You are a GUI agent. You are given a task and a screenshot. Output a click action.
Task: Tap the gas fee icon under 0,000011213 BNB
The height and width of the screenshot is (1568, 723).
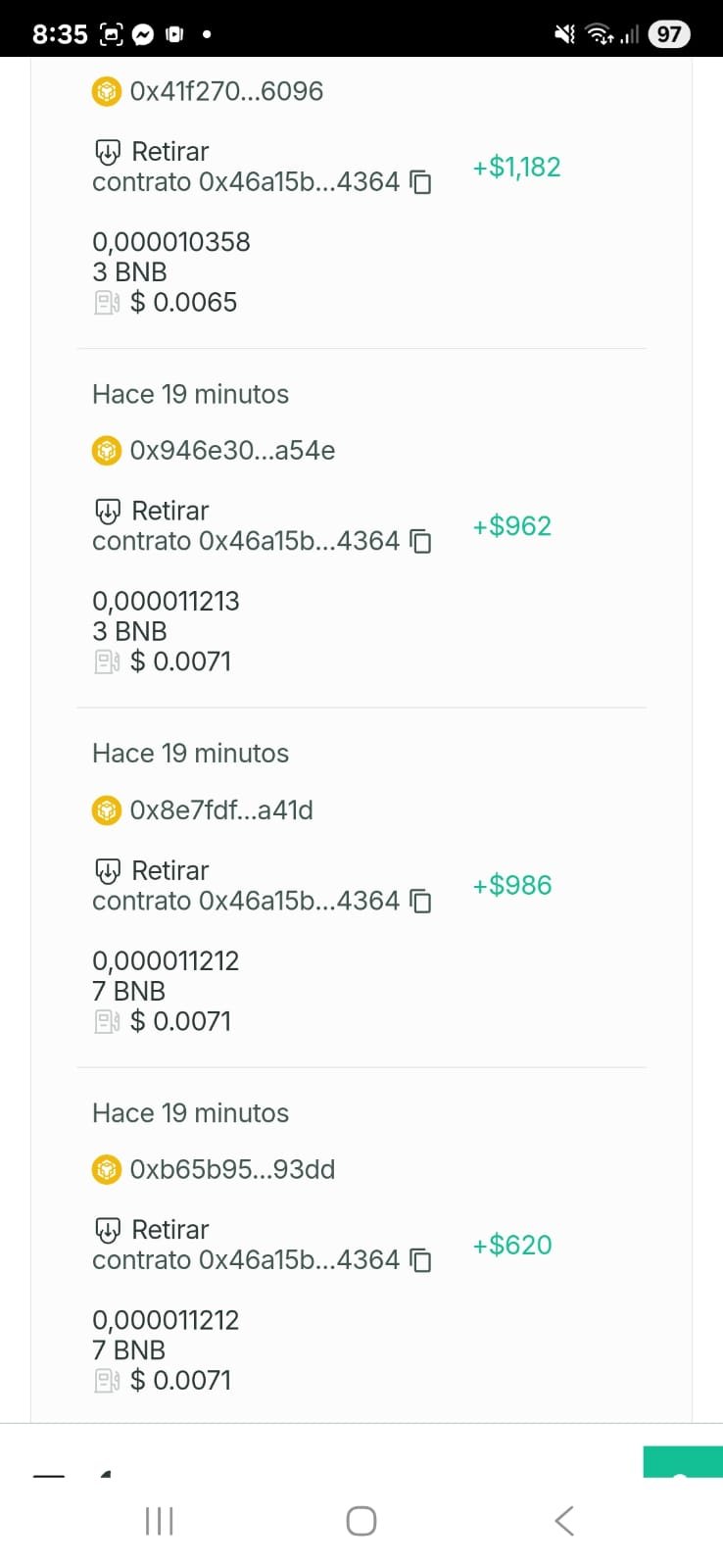pos(106,661)
